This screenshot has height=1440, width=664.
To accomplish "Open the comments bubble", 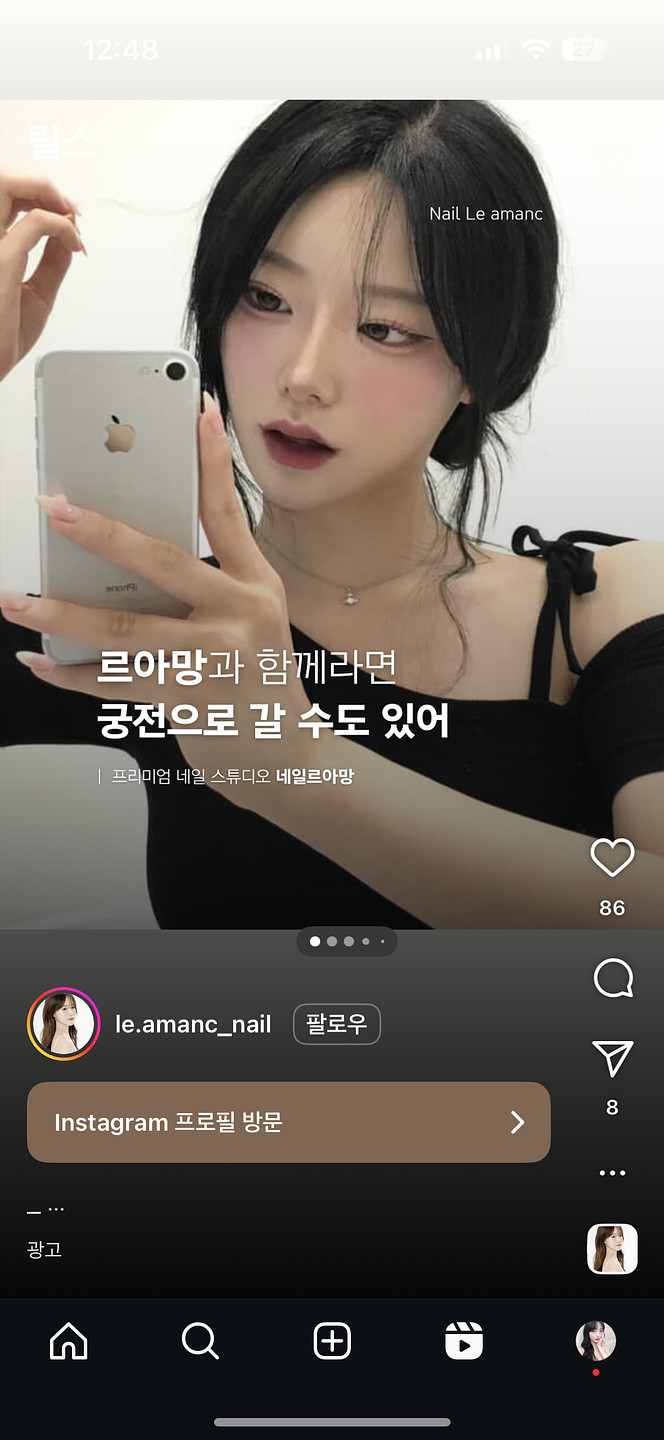I will 612,978.
